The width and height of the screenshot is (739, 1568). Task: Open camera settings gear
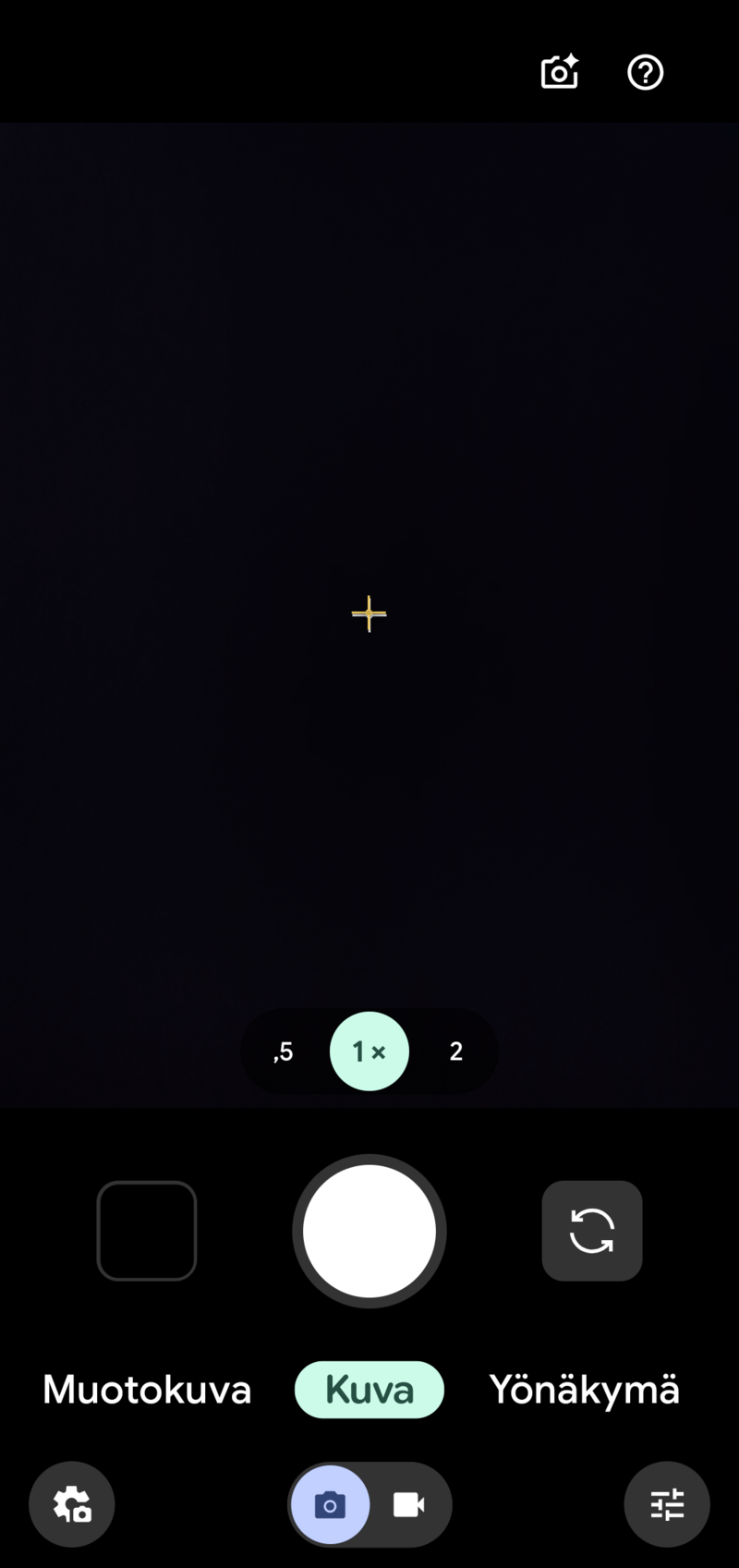[72, 1504]
